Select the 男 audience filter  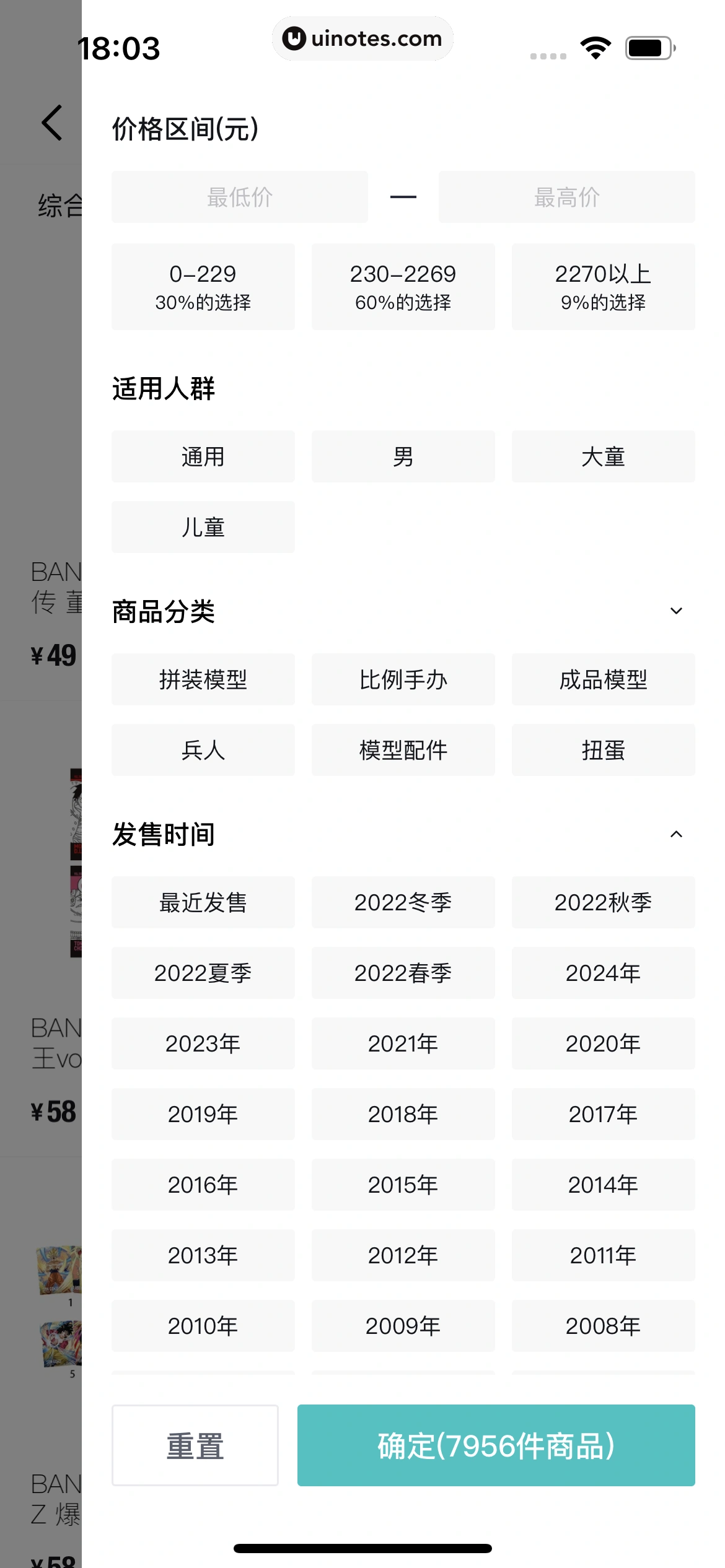403,456
